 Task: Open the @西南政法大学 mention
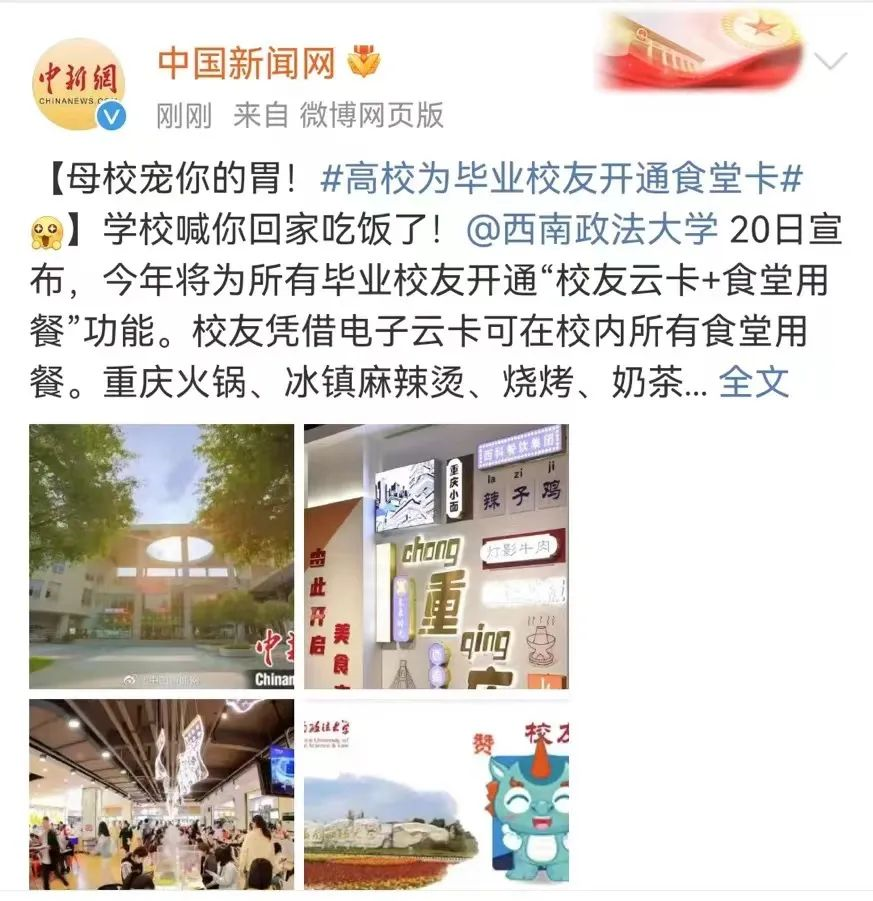click(x=592, y=231)
